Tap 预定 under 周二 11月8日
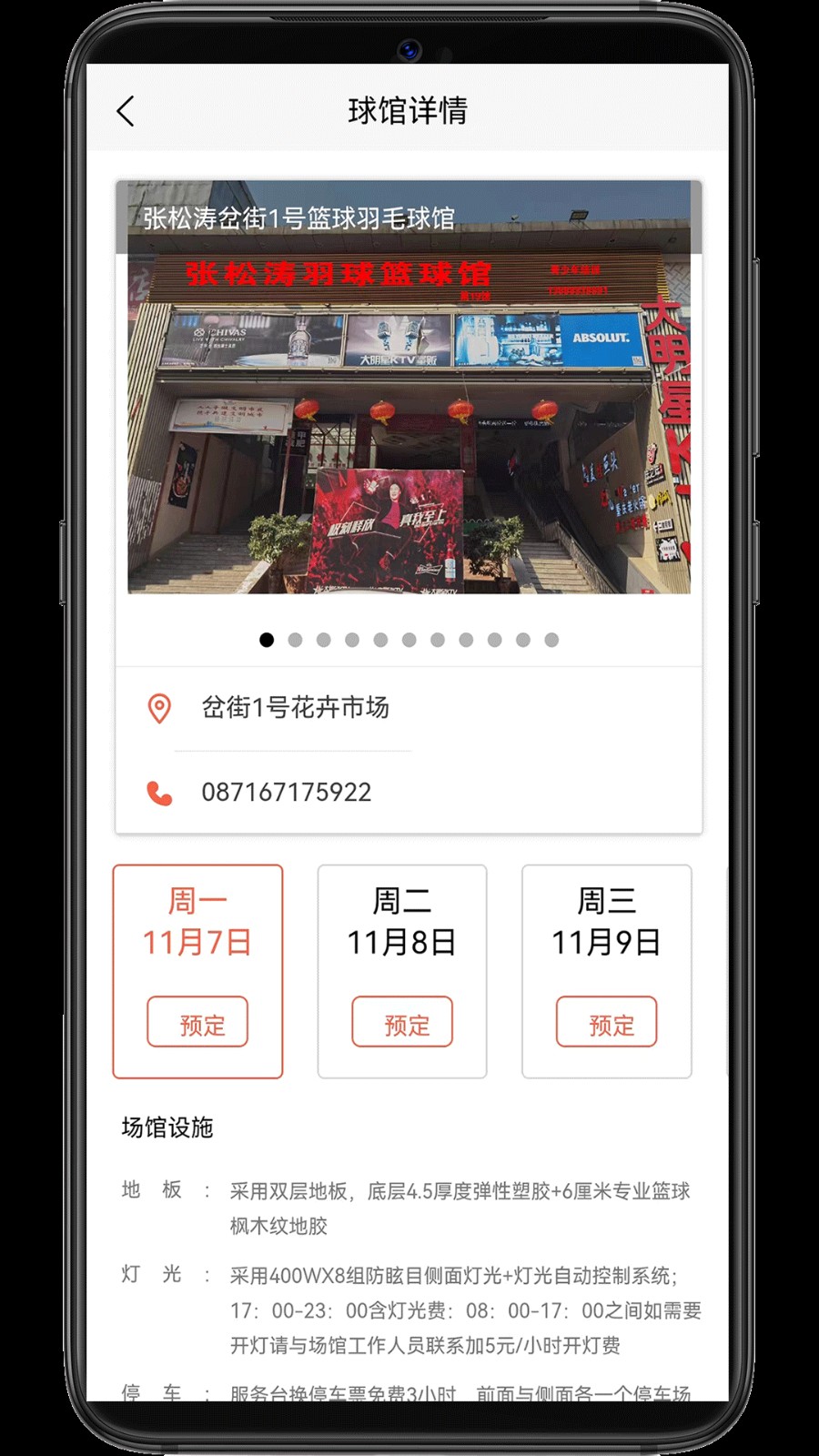 [x=401, y=1023]
